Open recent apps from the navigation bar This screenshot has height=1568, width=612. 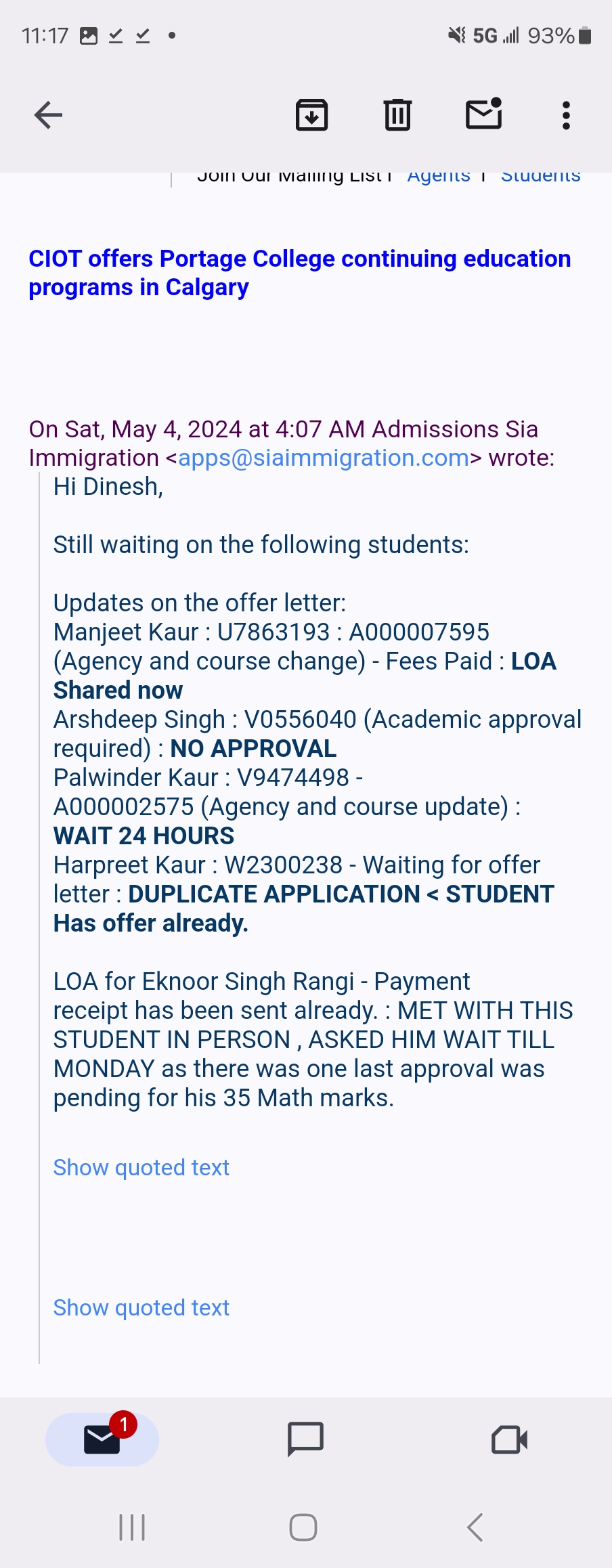[x=132, y=1527]
